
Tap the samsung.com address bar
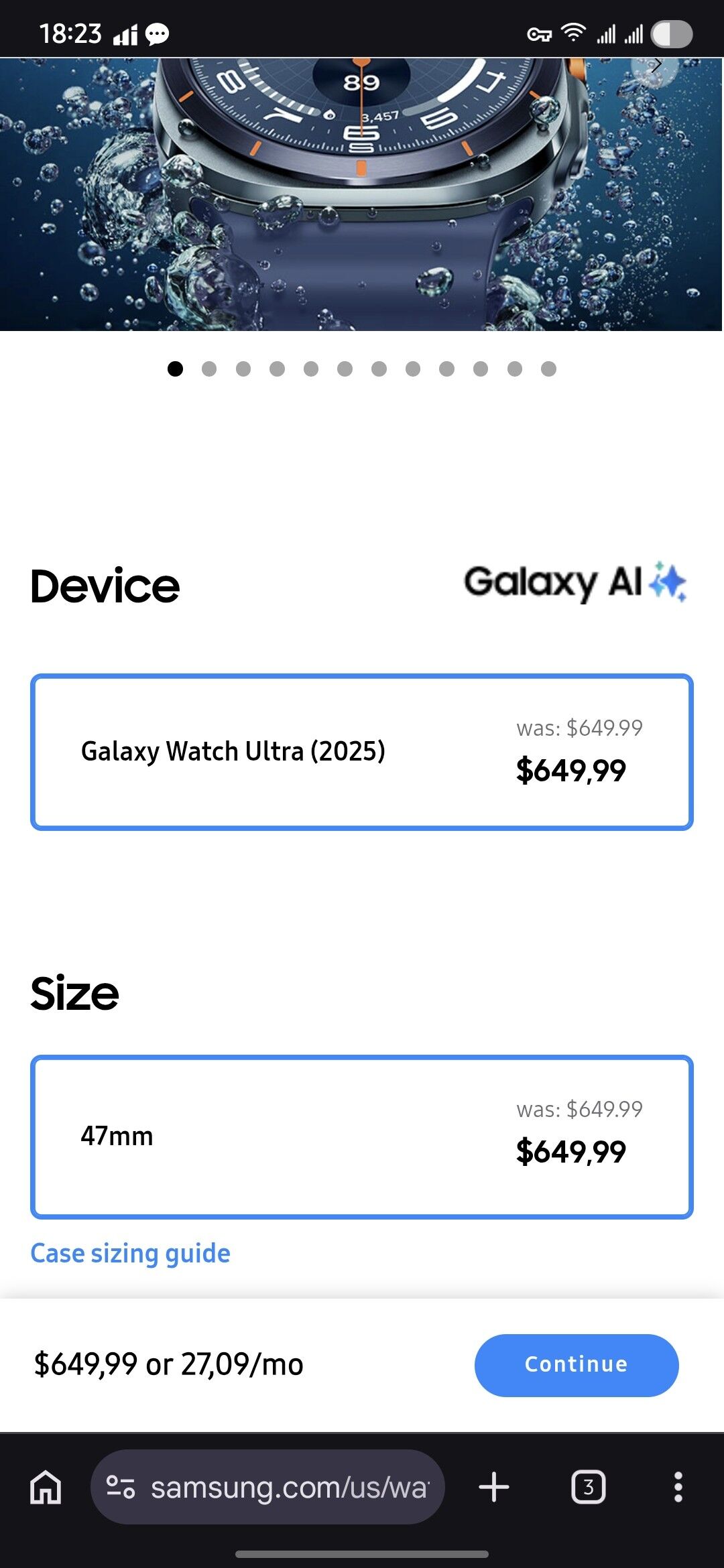[x=288, y=1488]
